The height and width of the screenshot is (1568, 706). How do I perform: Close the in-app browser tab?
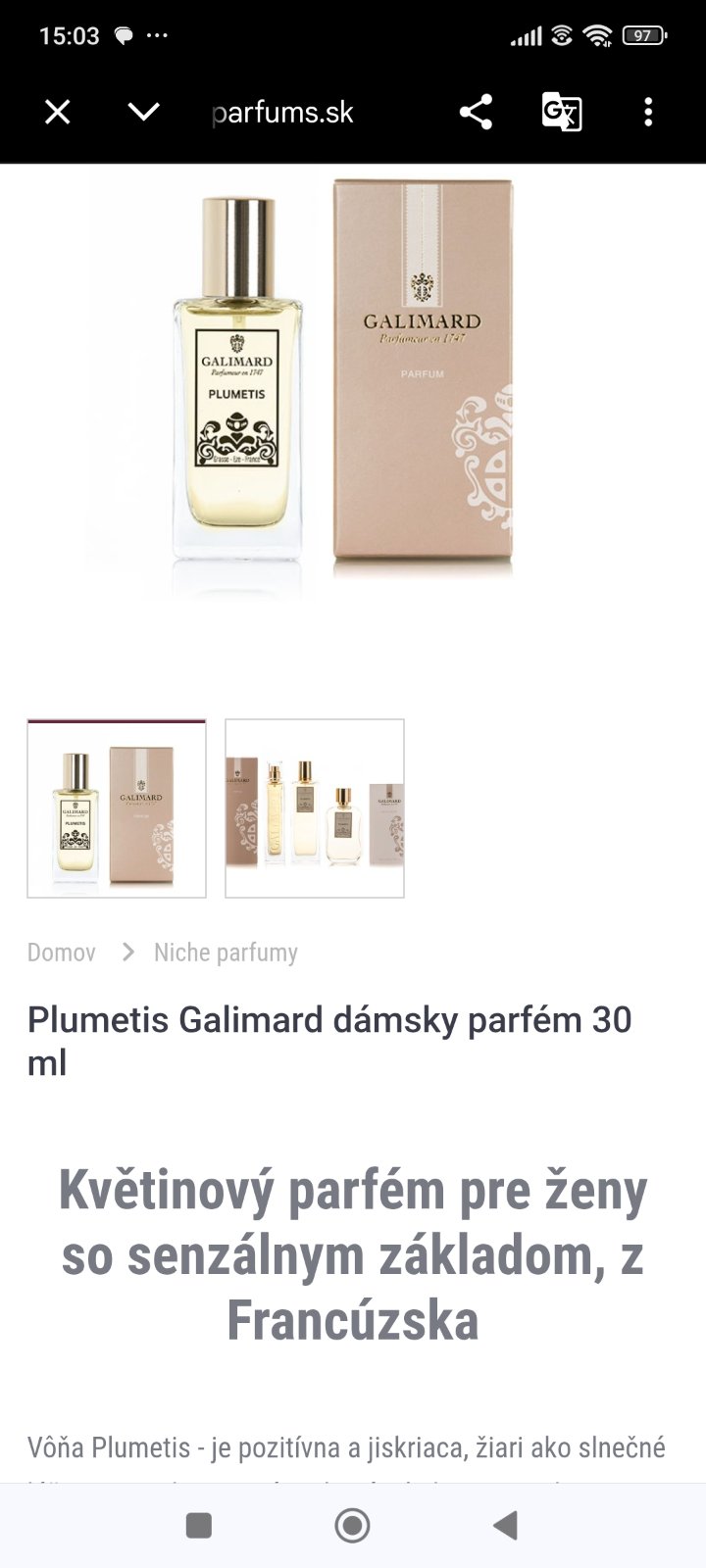coord(58,113)
